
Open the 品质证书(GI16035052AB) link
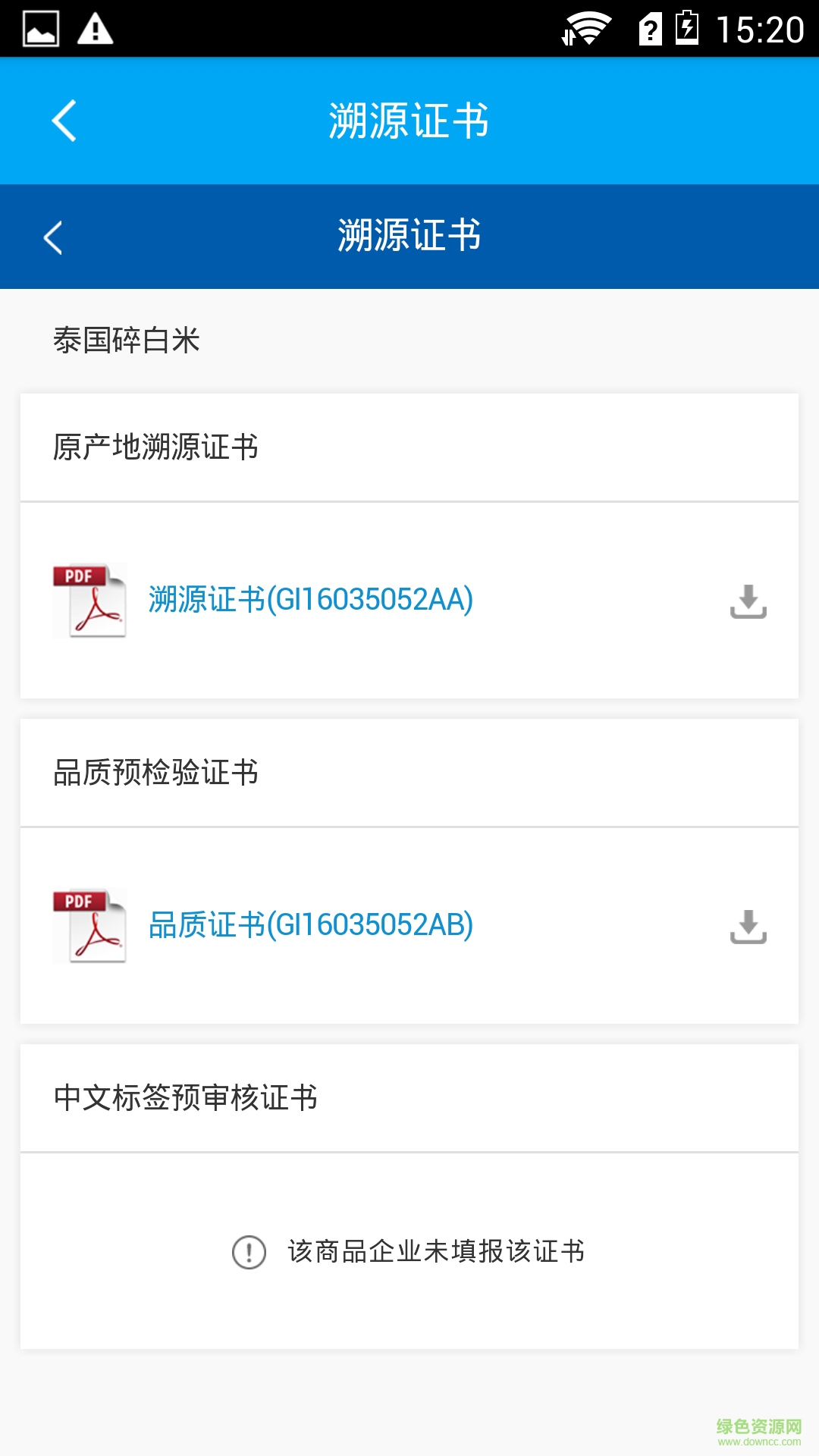coord(309,925)
